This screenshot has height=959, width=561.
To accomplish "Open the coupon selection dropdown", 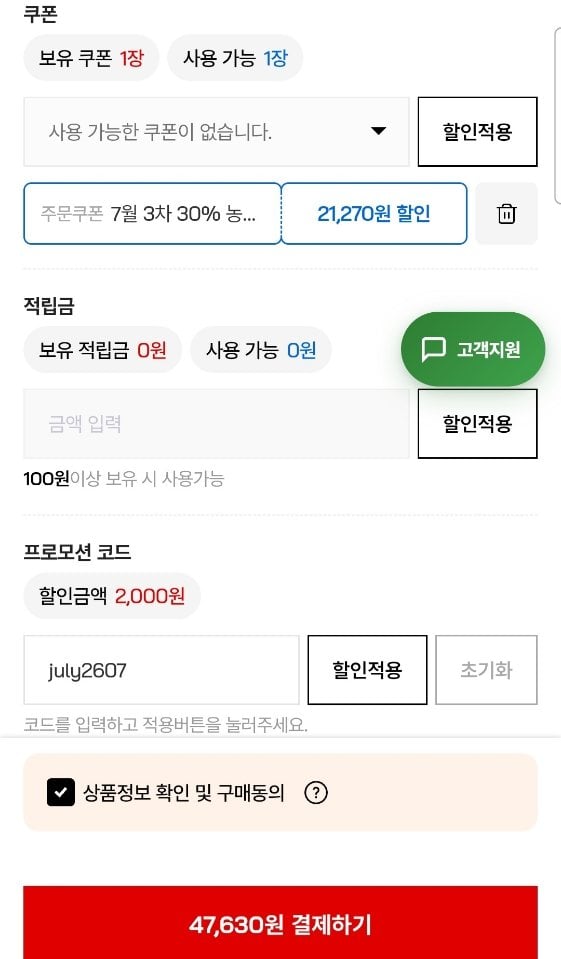I will tap(216, 131).
